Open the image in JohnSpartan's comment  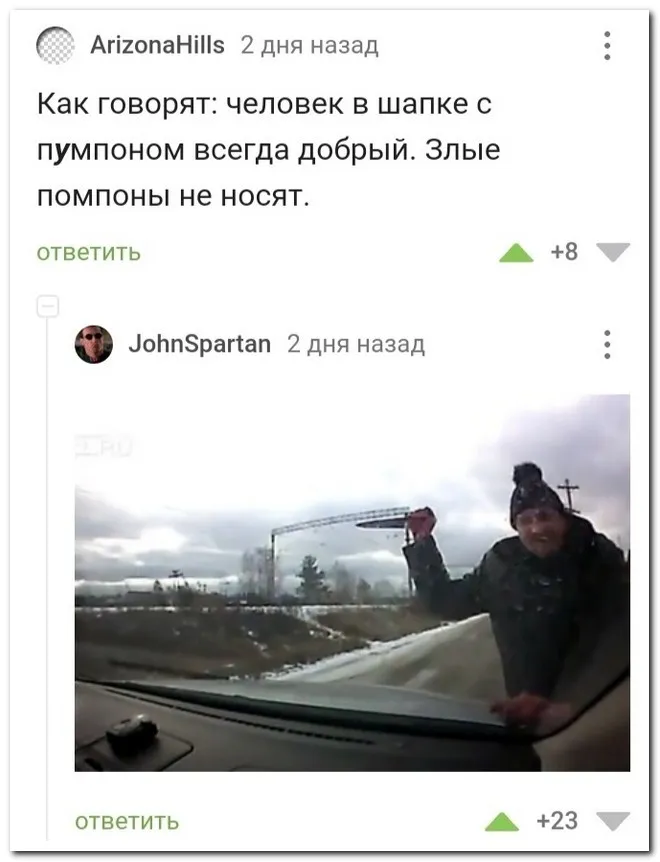click(352, 582)
